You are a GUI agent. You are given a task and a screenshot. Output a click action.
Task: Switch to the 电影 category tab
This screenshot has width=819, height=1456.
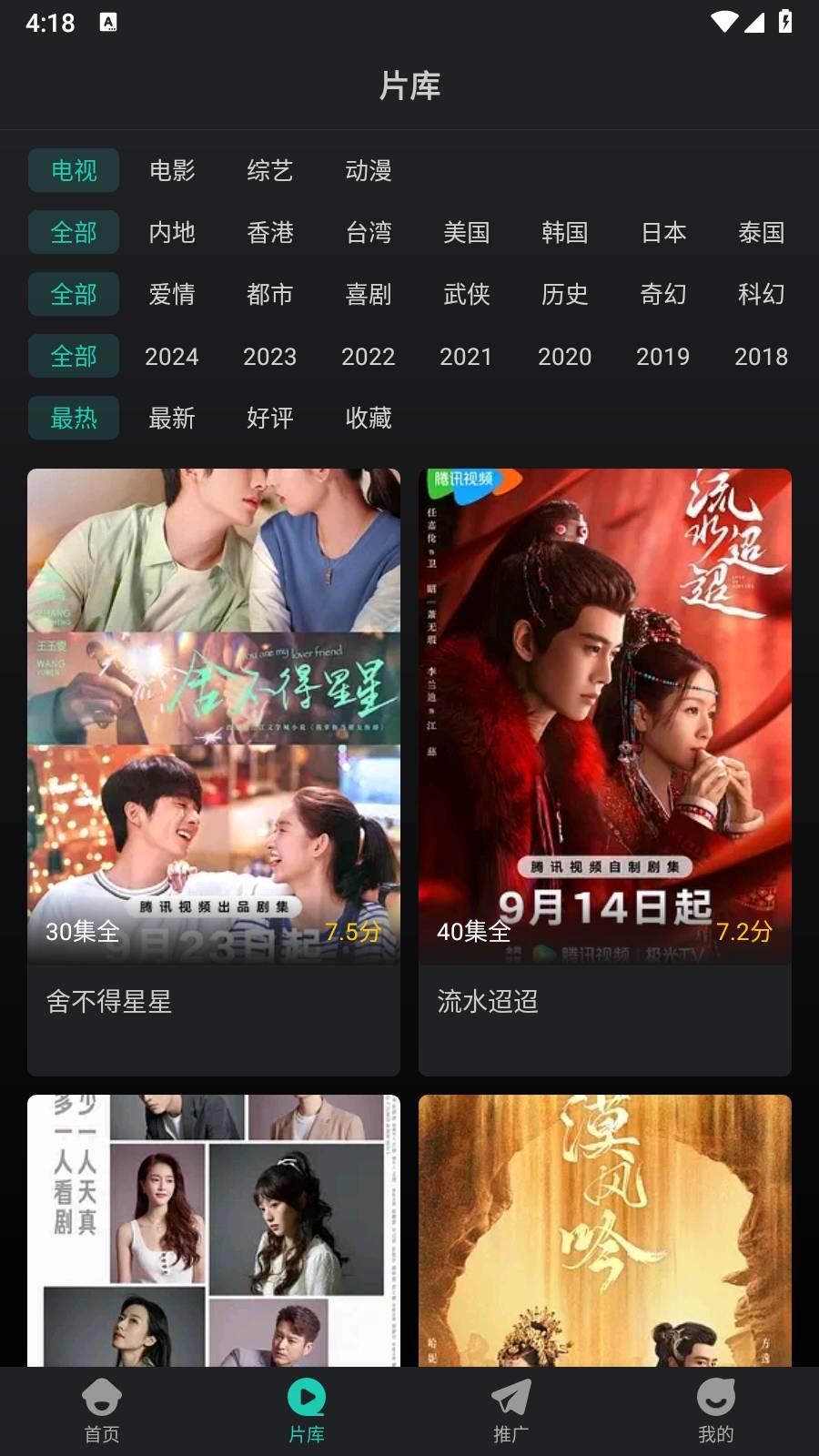point(172,171)
